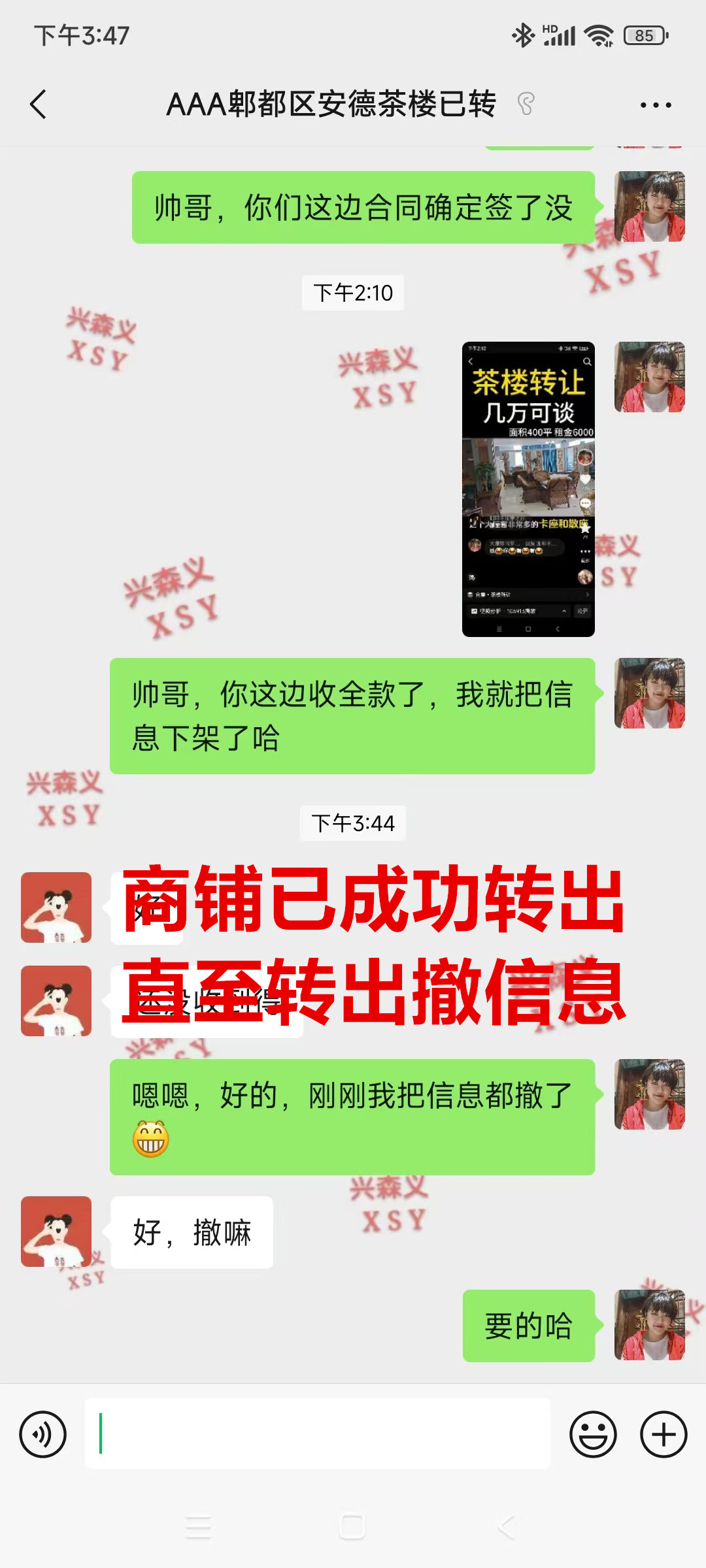The height and width of the screenshot is (1568, 706).
Task: Open the emoji sticker panel
Action: point(593,1435)
